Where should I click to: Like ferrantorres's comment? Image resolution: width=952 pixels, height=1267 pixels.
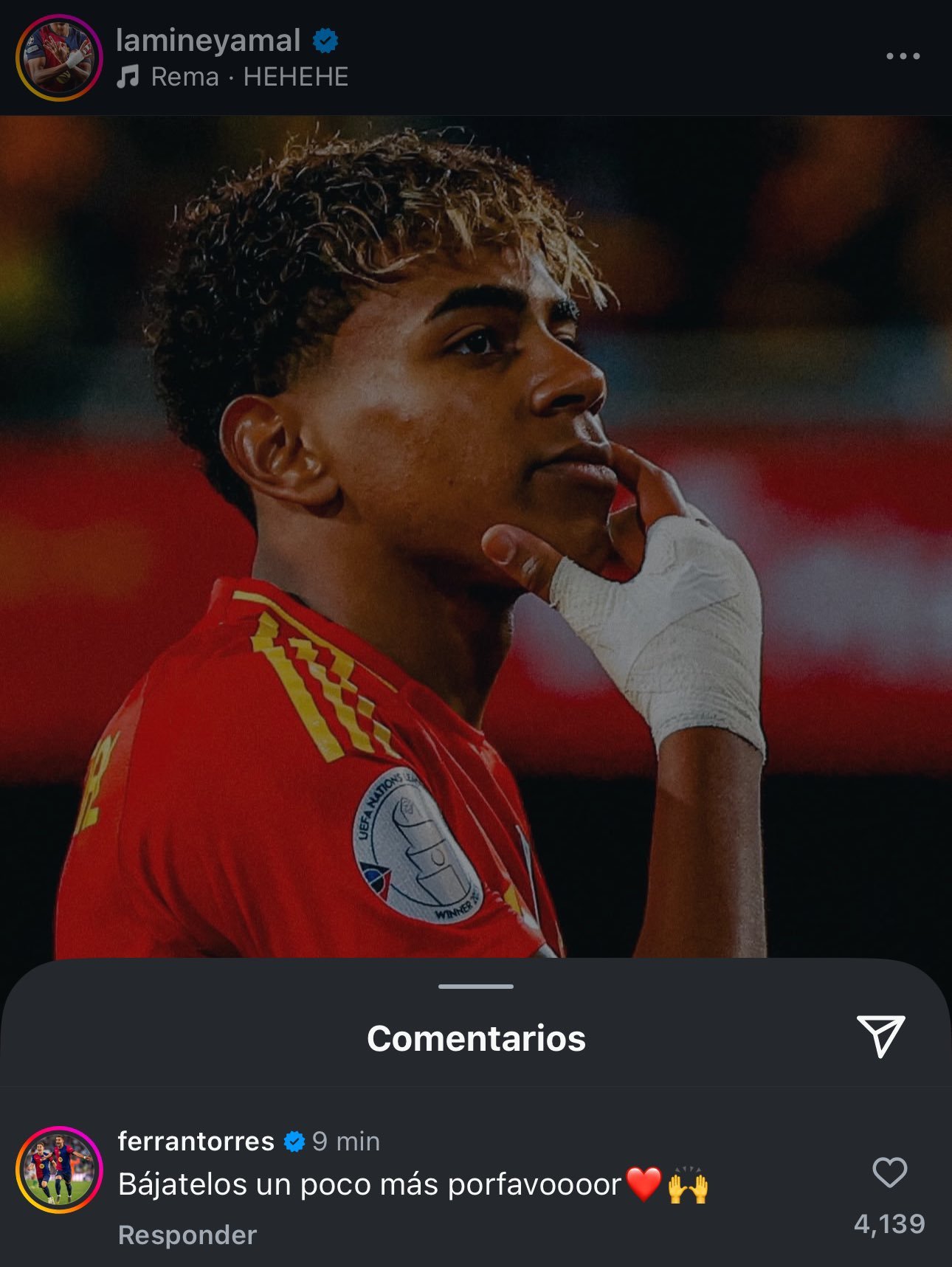pyautogui.click(x=889, y=1172)
